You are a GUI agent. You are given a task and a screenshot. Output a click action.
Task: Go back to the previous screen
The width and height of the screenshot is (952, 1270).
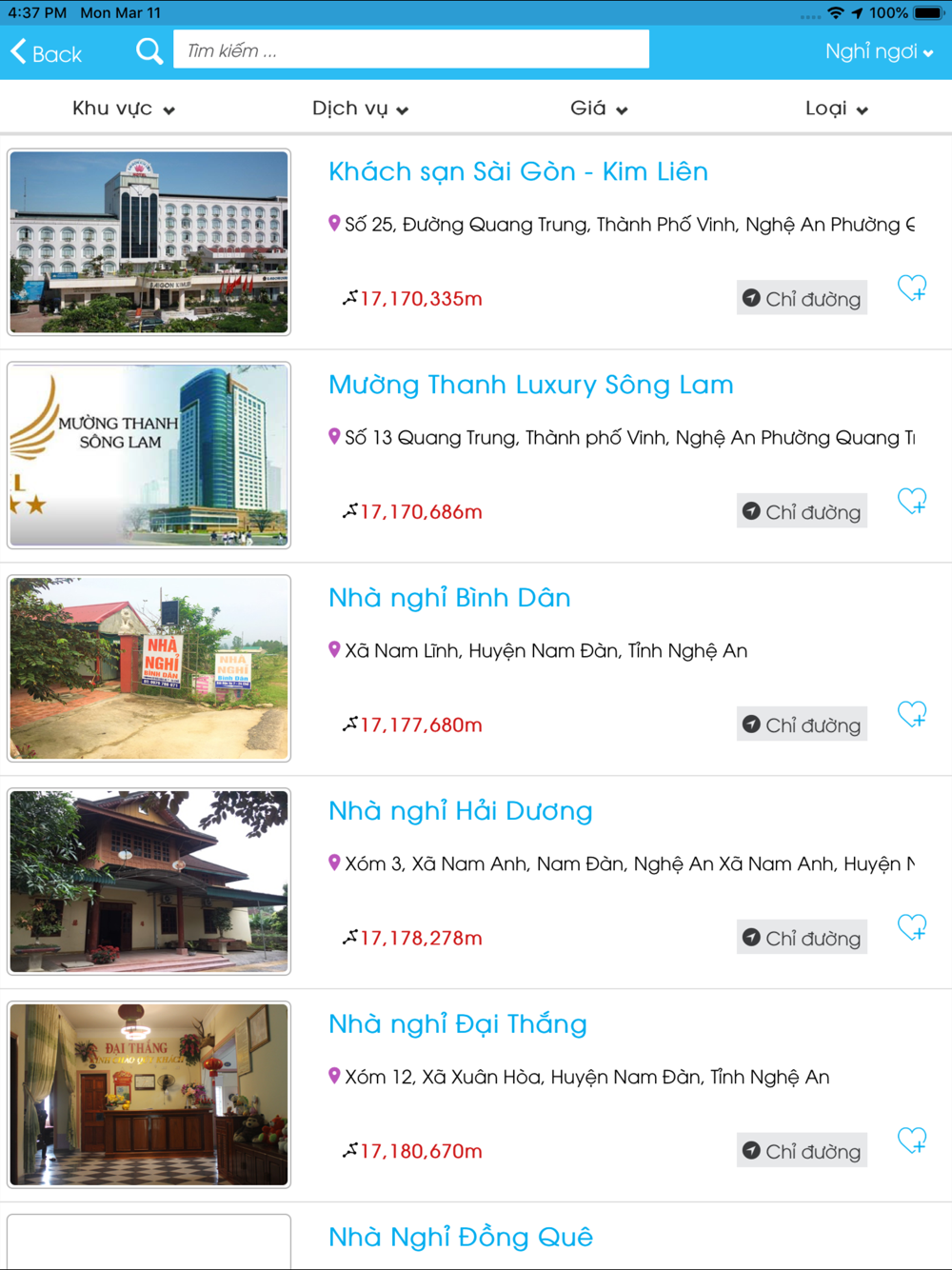click(47, 53)
